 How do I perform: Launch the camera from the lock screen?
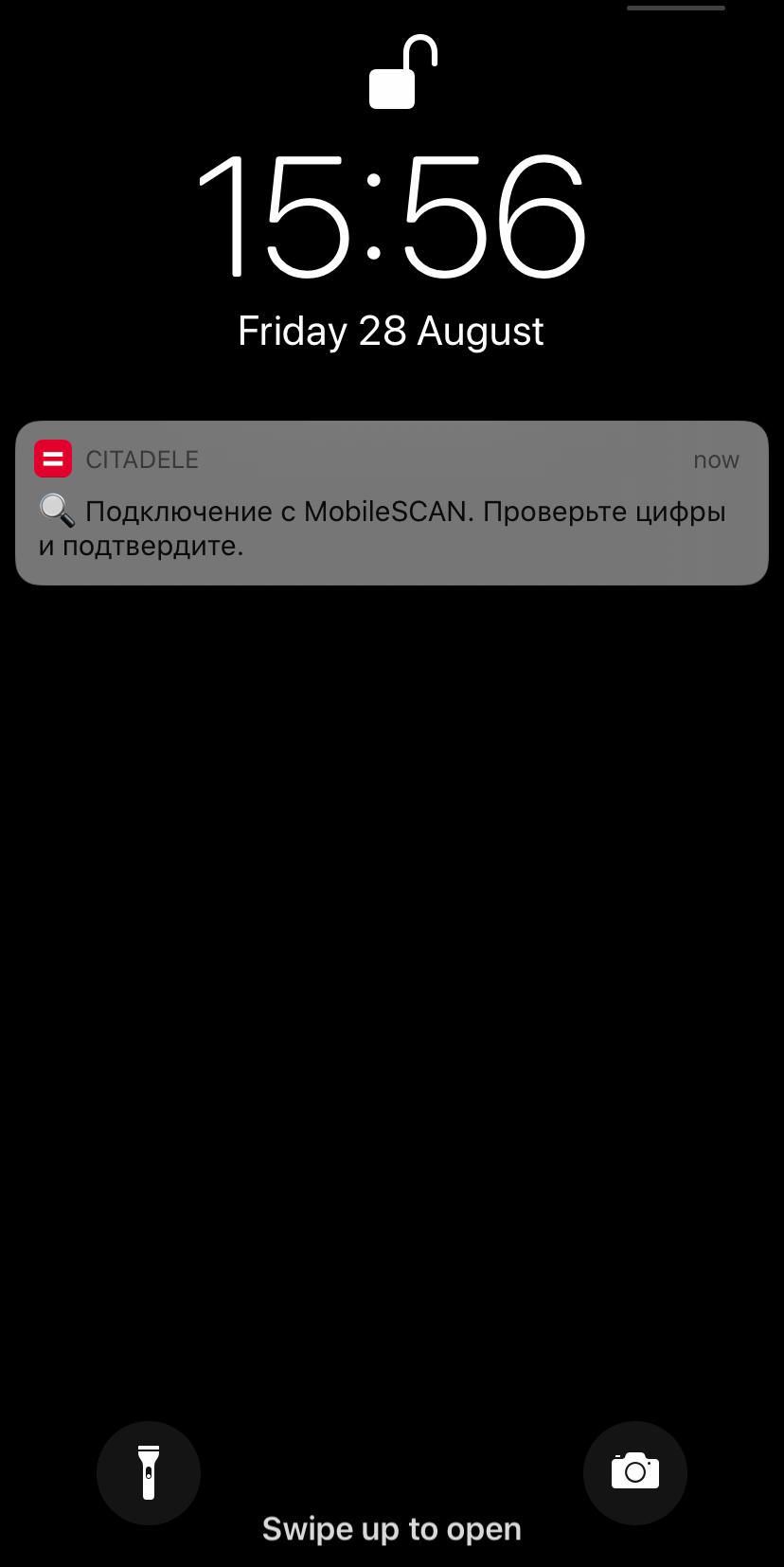[635, 1473]
